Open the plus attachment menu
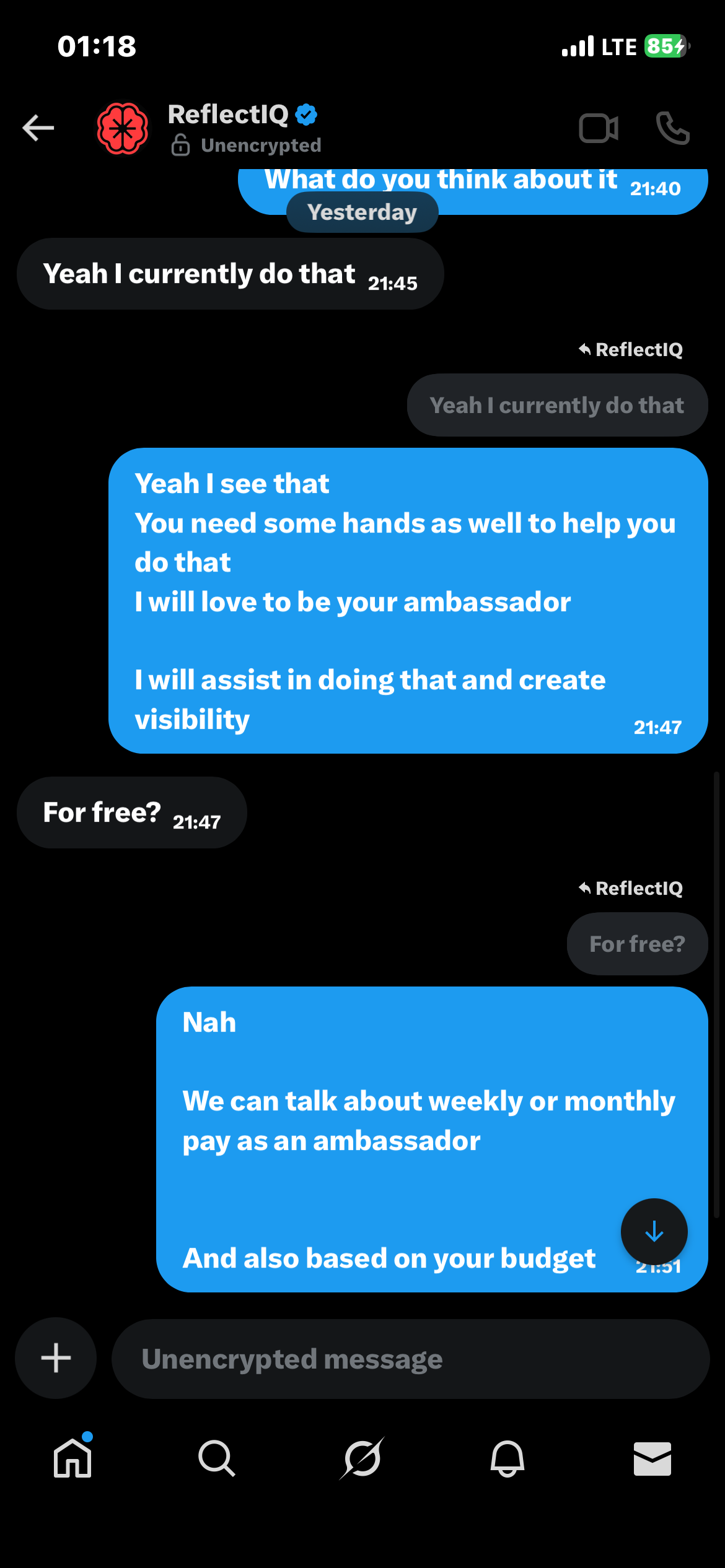 click(56, 1357)
